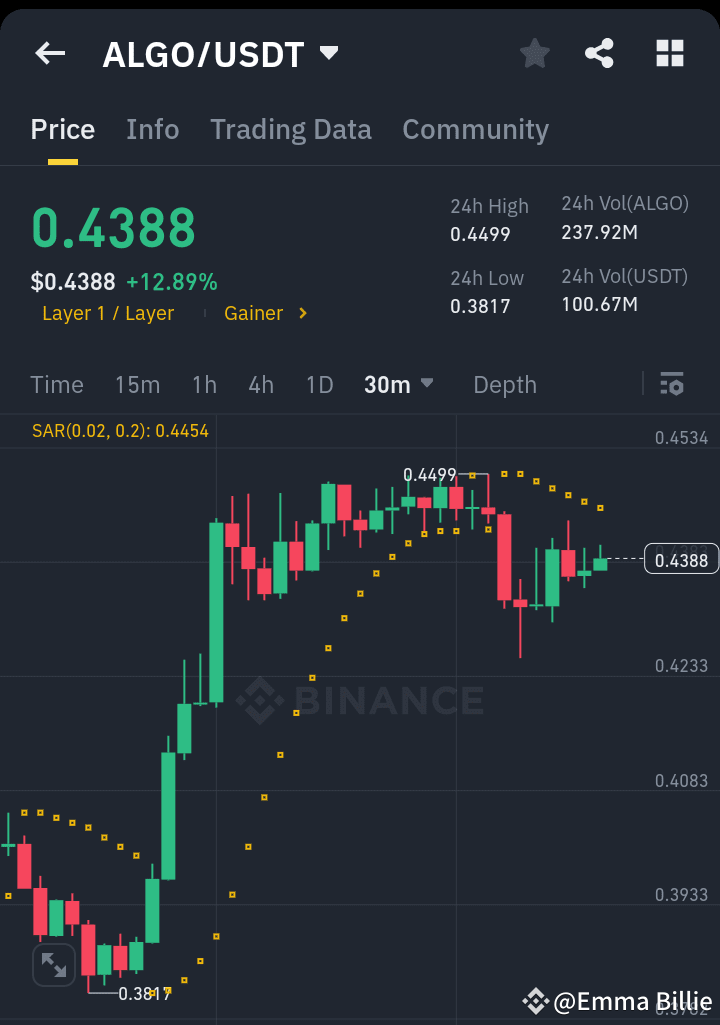Select the 1h chart timeframe
Screen dimensions: 720x1025
click(204, 384)
